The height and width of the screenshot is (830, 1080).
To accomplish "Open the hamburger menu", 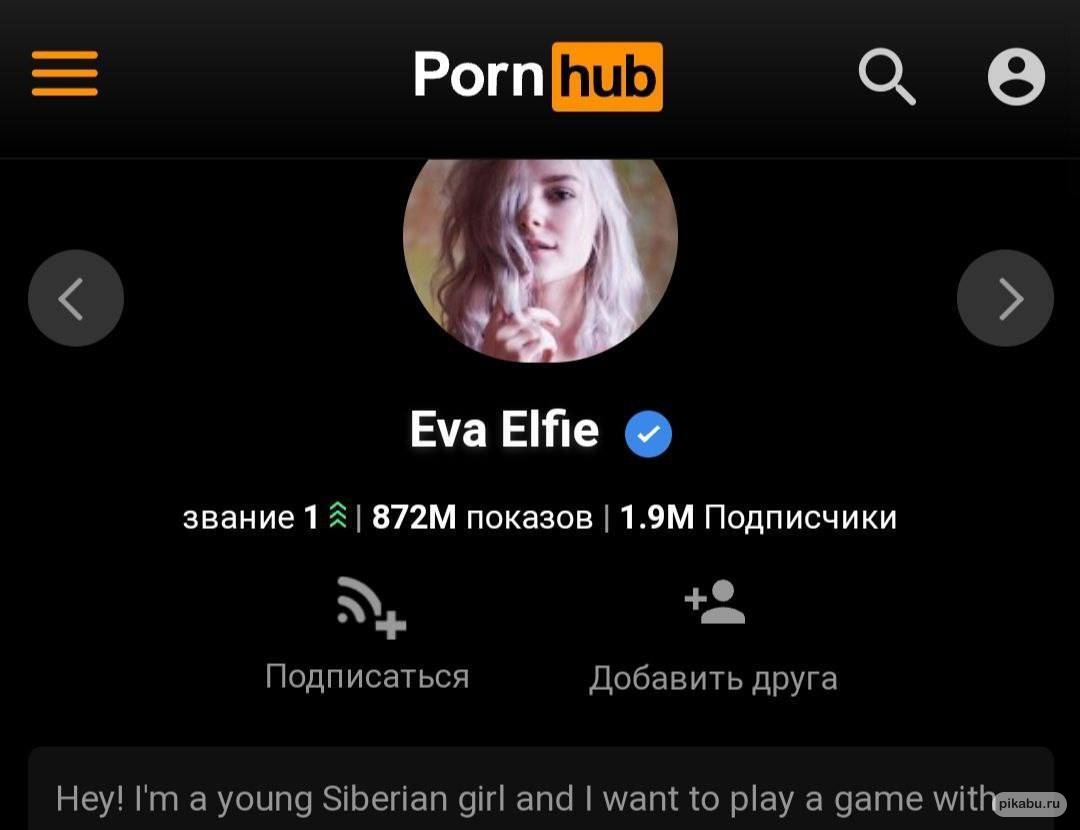I will pyautogui.click(x=65, y=74).
